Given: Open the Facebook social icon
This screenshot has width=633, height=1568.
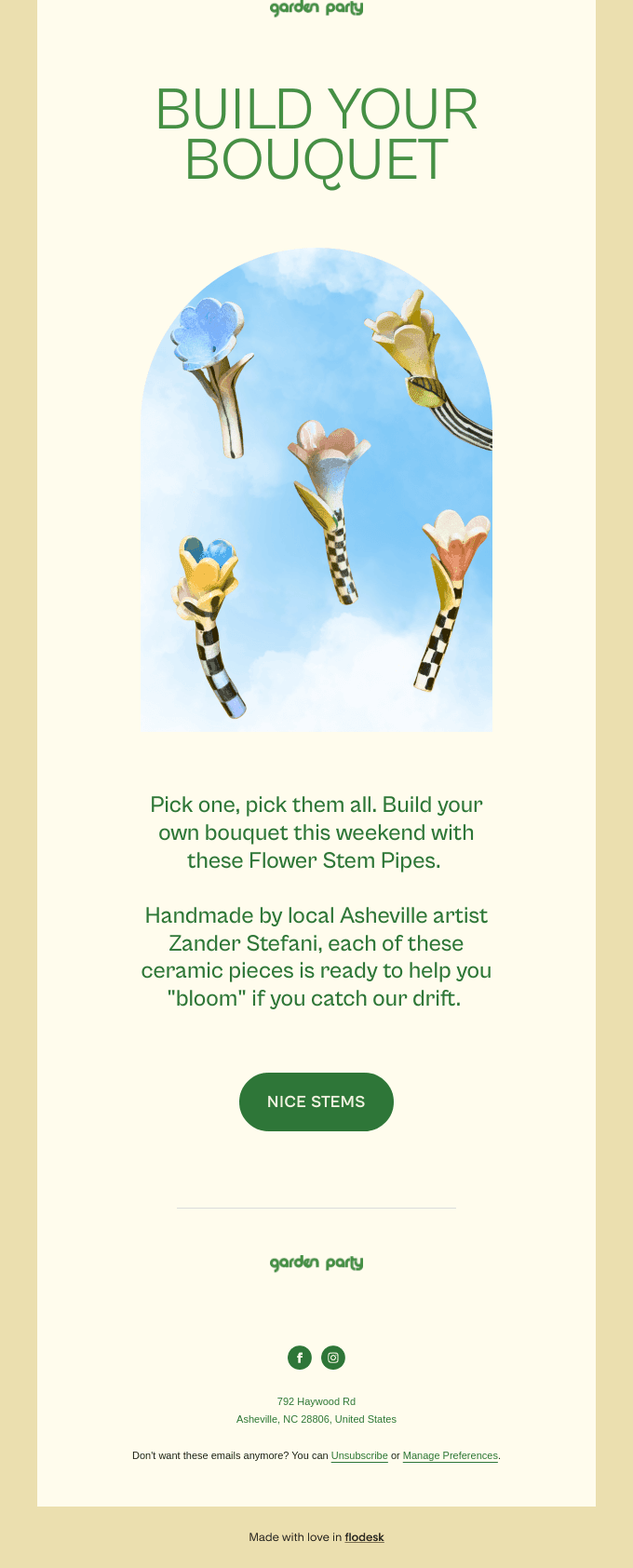Looking at the screenshot, I should pyautogui.click(x=300, y=1358).
